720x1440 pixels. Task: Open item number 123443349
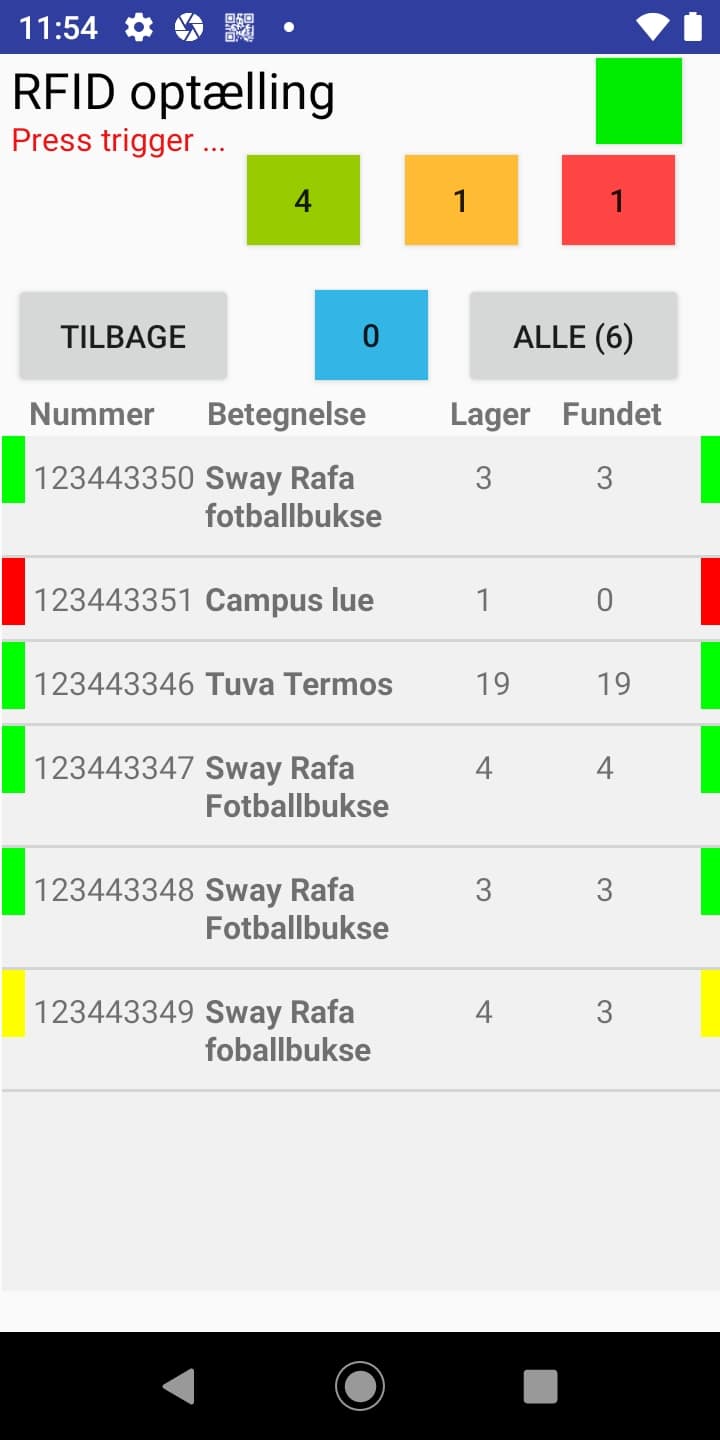click(x=114, y=1013)
